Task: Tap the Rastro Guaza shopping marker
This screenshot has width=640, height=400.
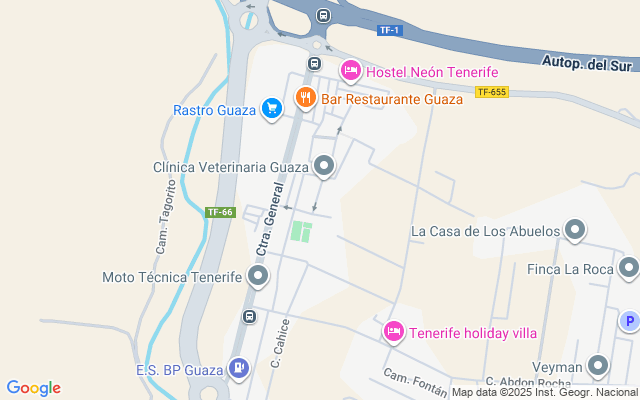Action: tap(271, 109)
